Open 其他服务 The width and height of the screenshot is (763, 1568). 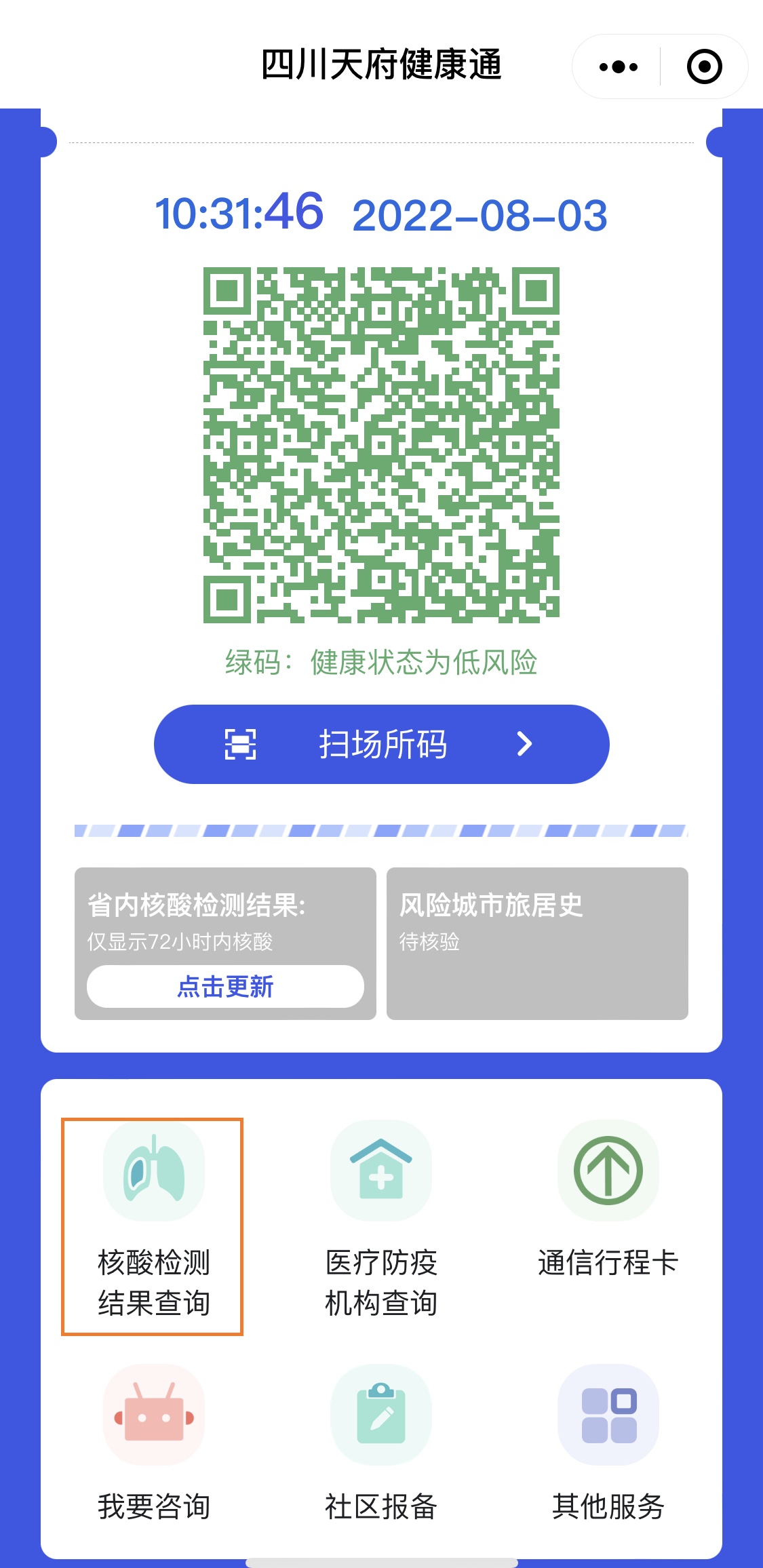(x=608, y=1443)
